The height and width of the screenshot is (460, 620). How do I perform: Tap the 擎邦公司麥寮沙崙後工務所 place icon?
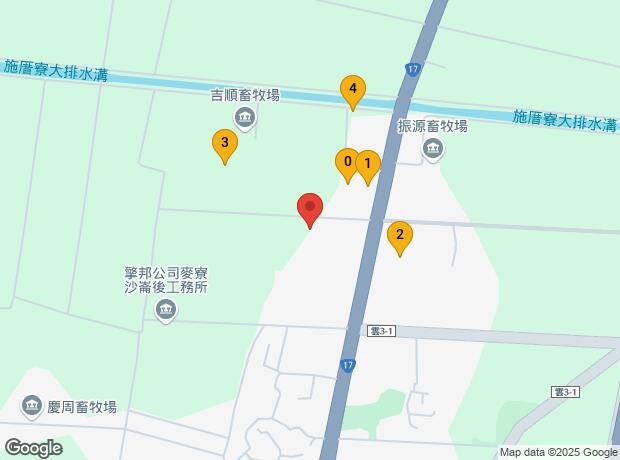coord(166,311)
